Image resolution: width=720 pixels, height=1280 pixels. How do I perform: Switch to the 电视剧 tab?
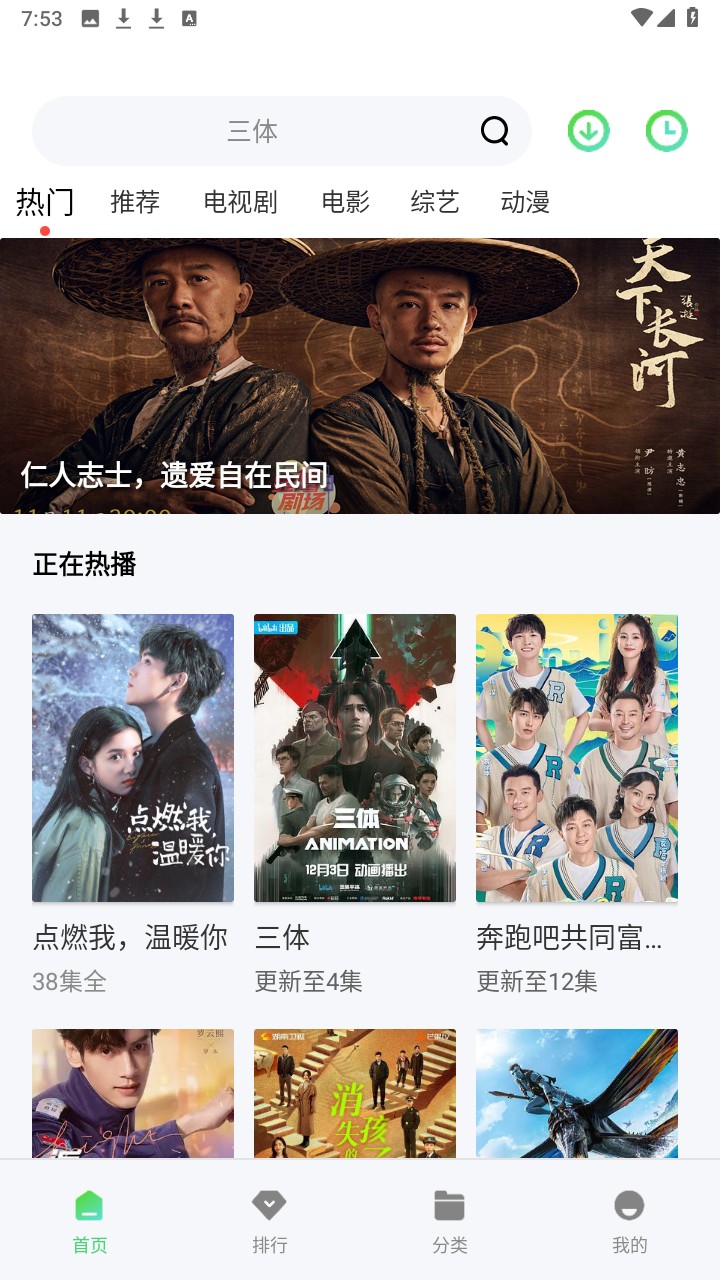click(239, 202)
